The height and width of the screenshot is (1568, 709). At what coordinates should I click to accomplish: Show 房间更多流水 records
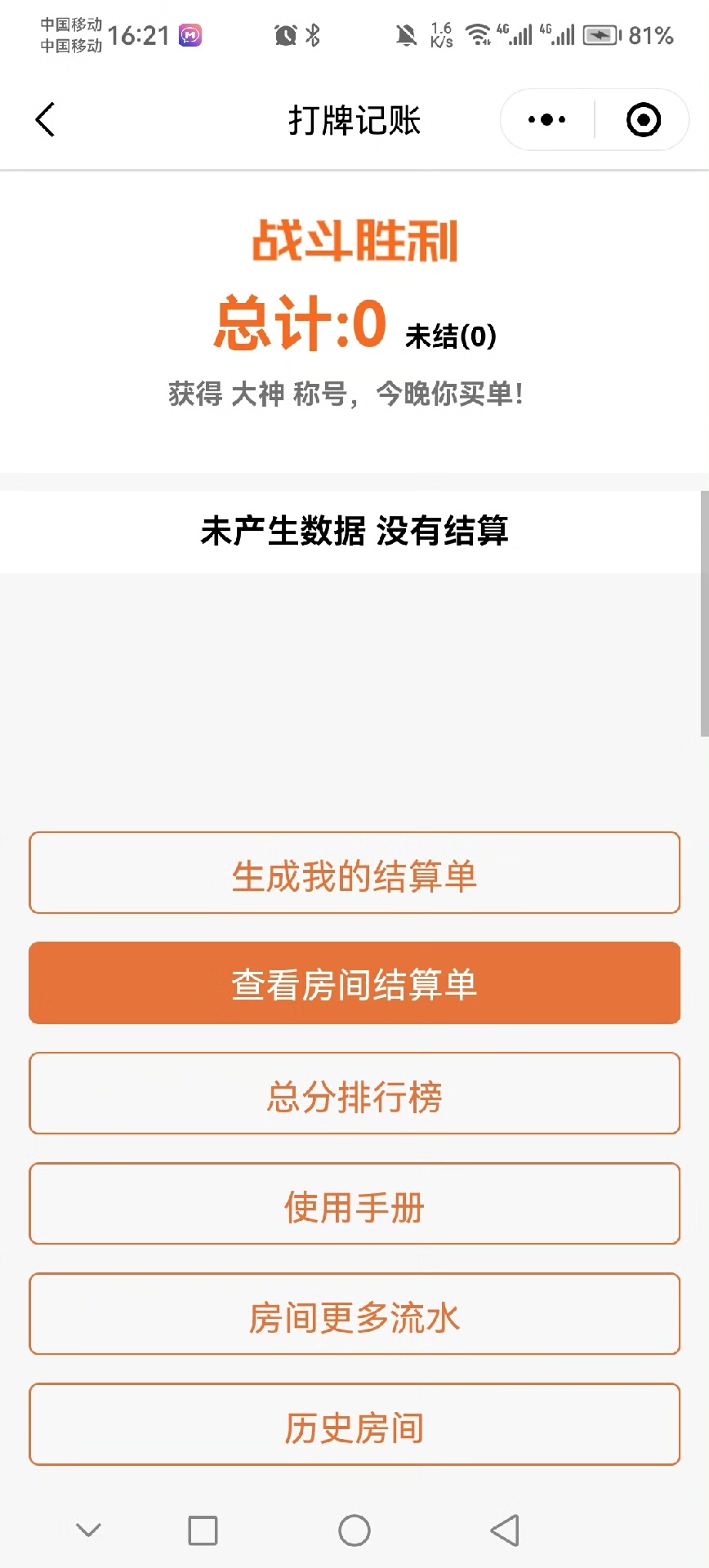(354, 1314)
